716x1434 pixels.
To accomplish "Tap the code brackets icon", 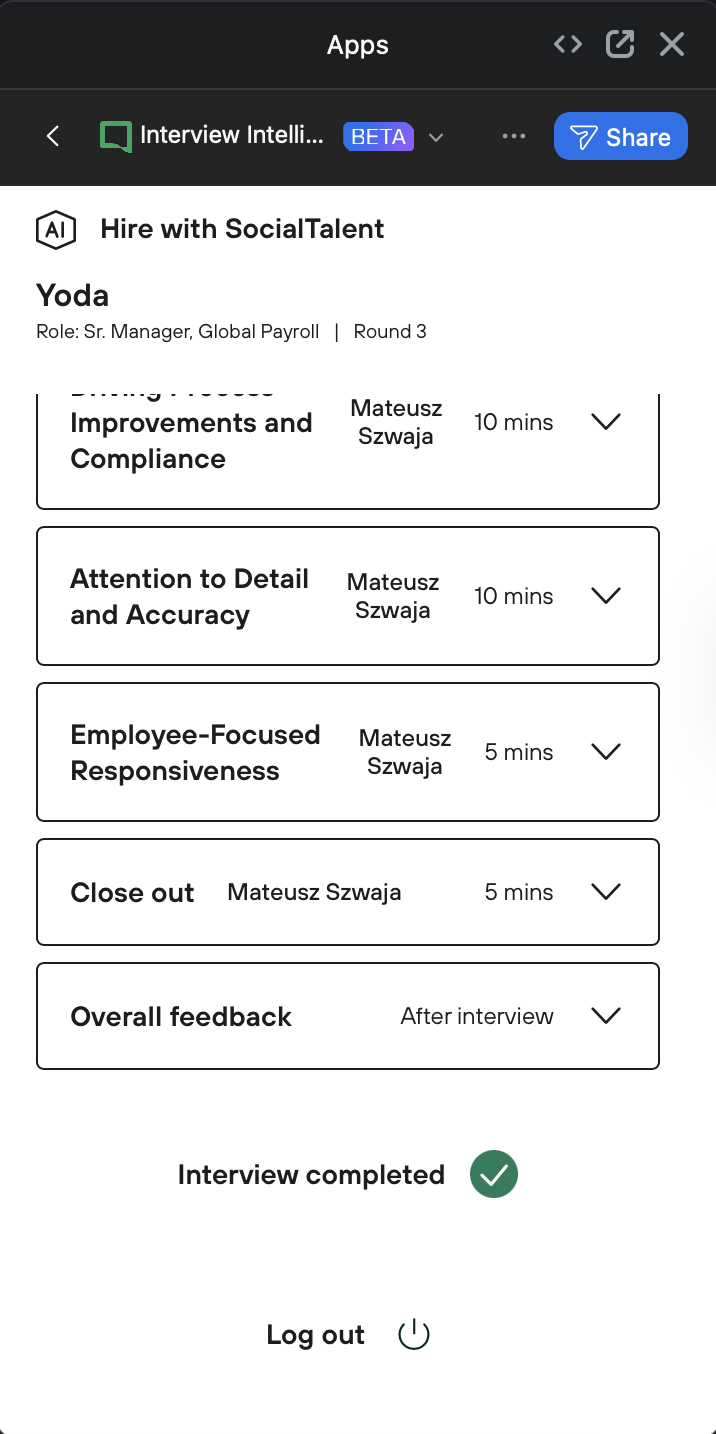I will (568, 44).
